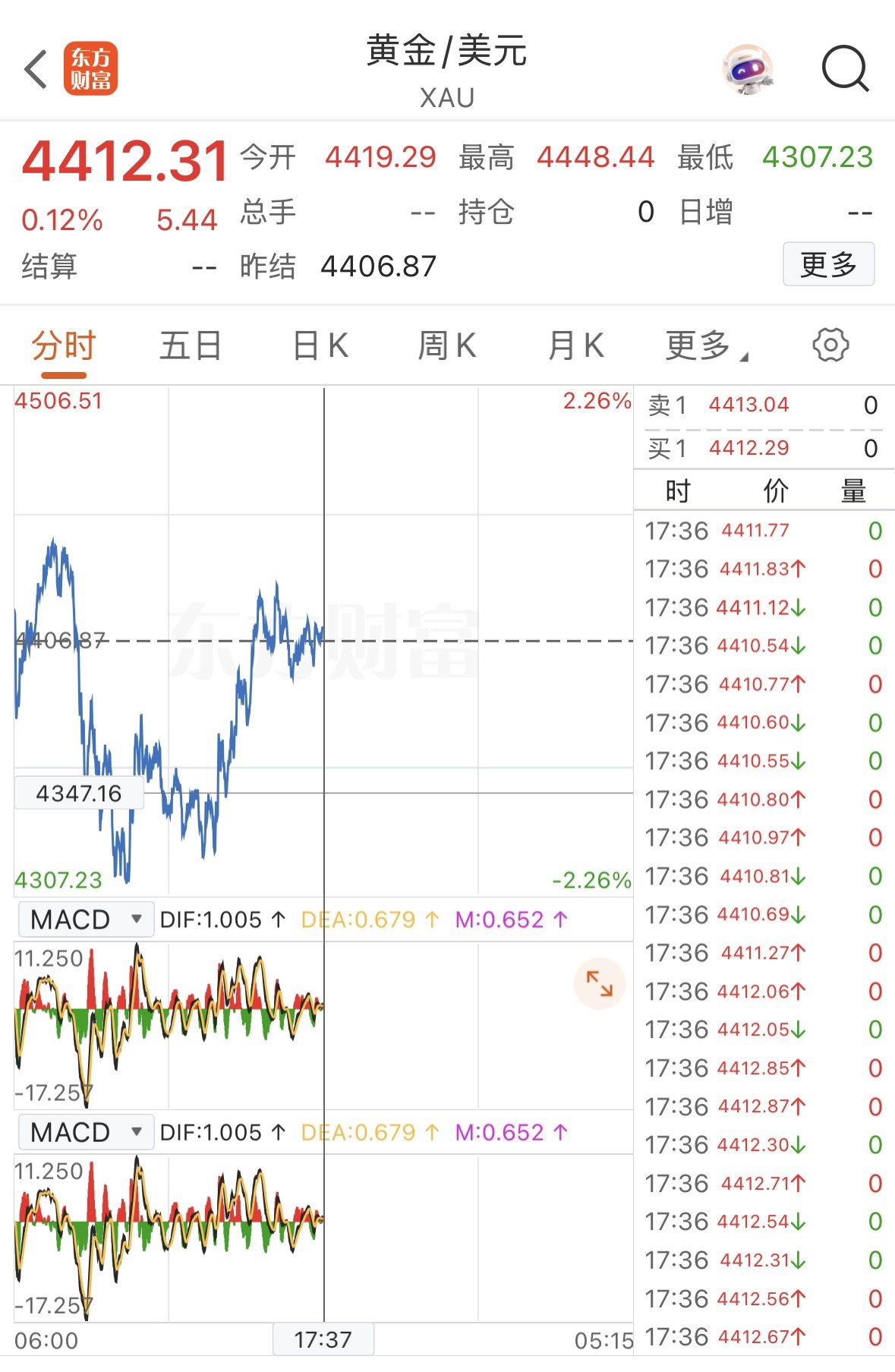Select the 日K chart tab
Image resolution: width=895 pixels, height=1372 pixels.
[320, 346]
